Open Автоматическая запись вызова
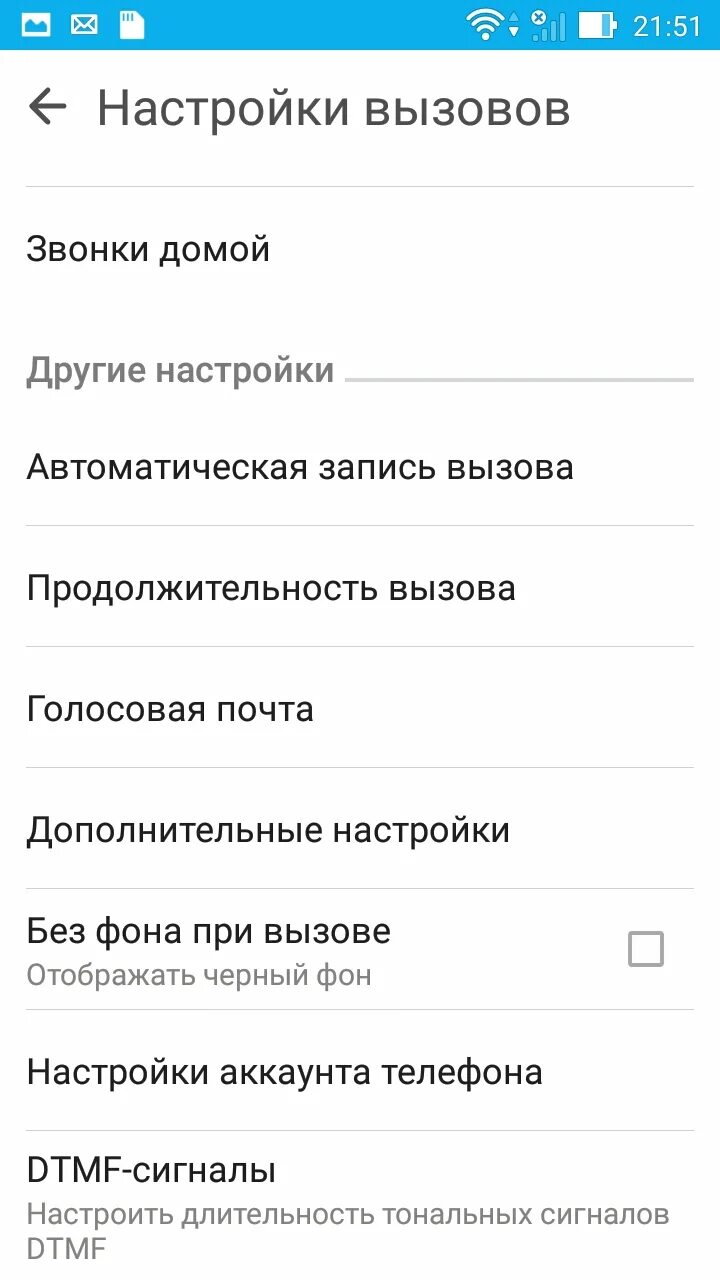 click(360, 466)
